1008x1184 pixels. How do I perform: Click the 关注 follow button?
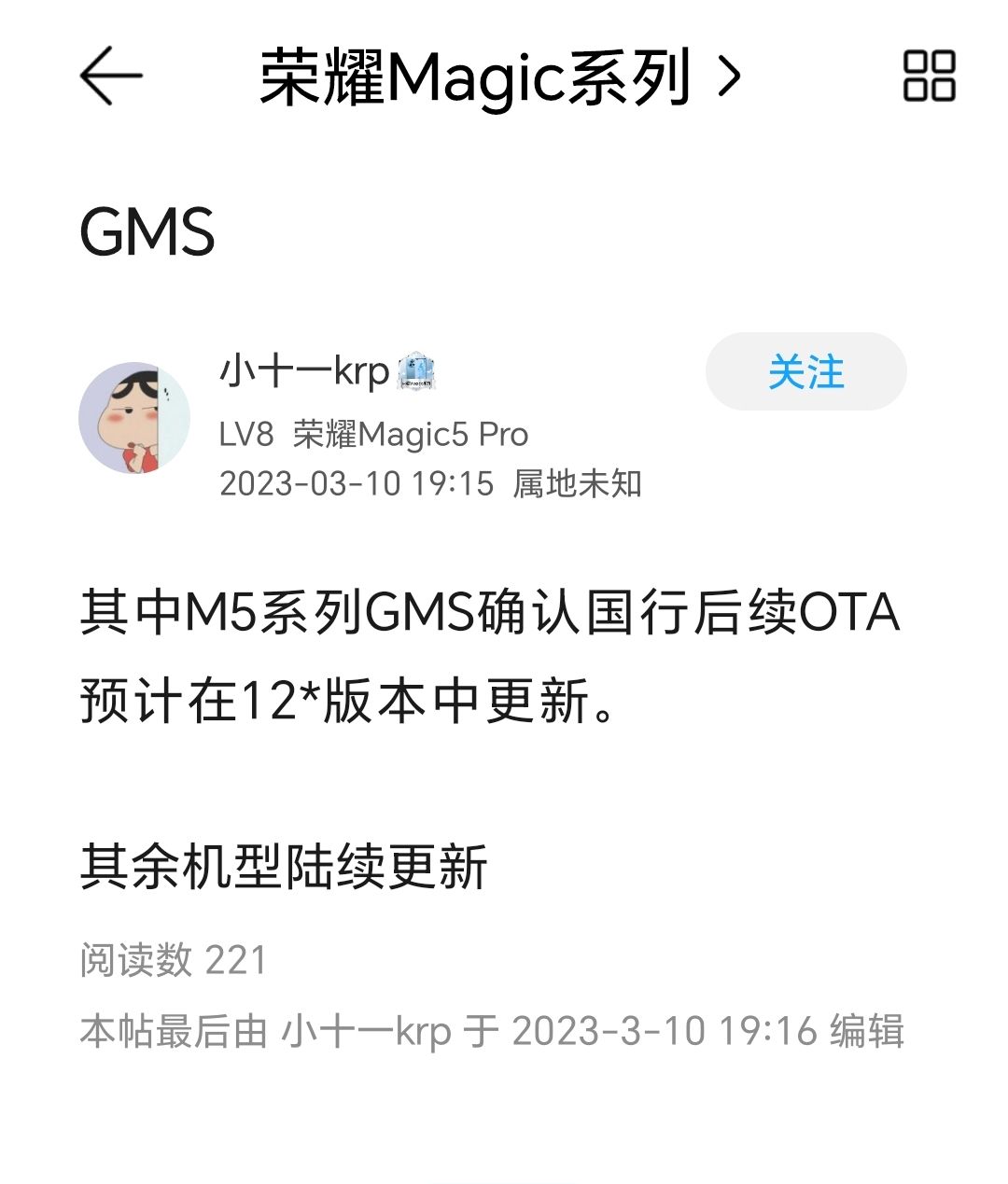(805, 372)
